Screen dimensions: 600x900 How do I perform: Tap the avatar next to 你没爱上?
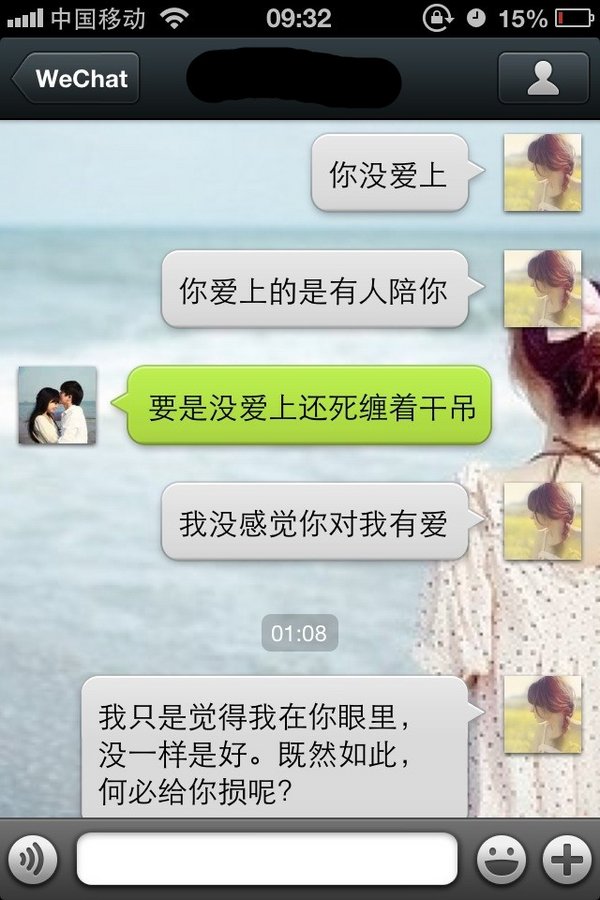point(542,173)
